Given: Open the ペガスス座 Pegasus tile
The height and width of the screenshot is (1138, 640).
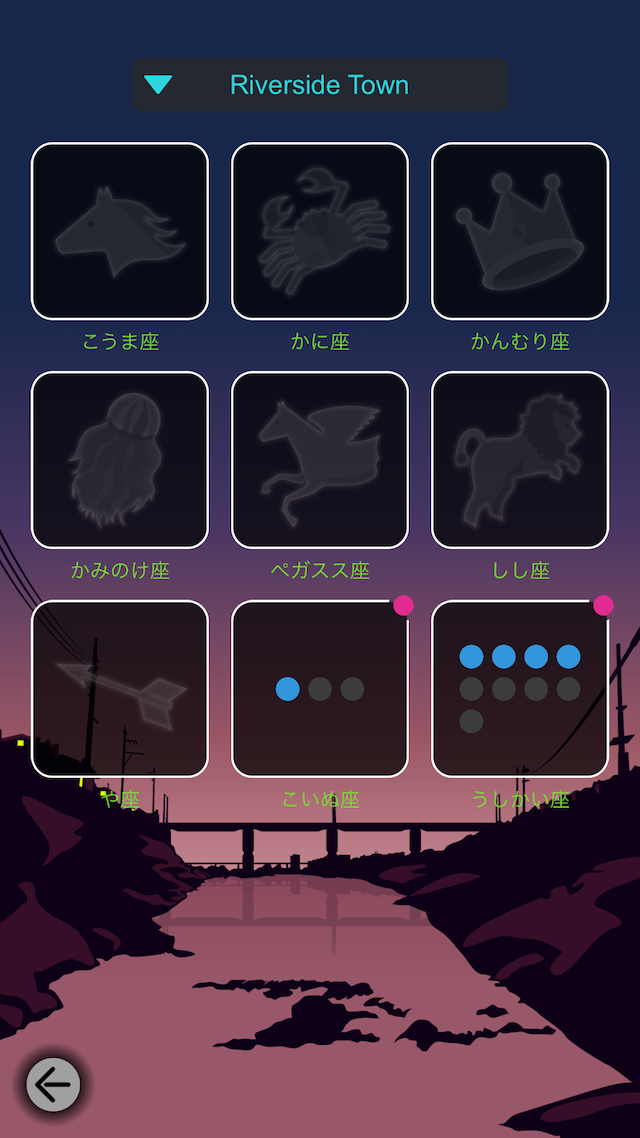Looking at the screenshot, I should (x=320, y=459).
